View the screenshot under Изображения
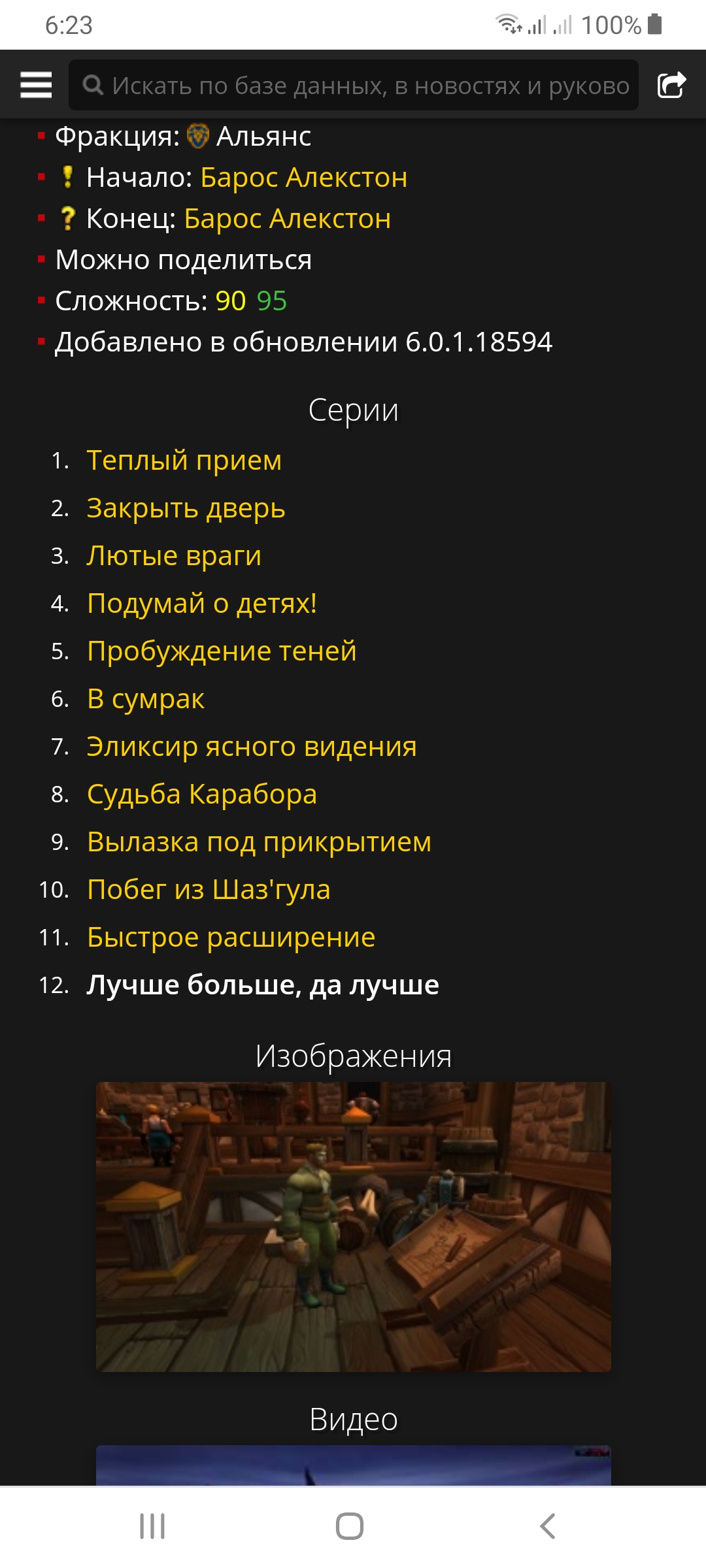The height and width of the screenshot is (1568, 706). pyautogui.click(x=353, y=1226)
